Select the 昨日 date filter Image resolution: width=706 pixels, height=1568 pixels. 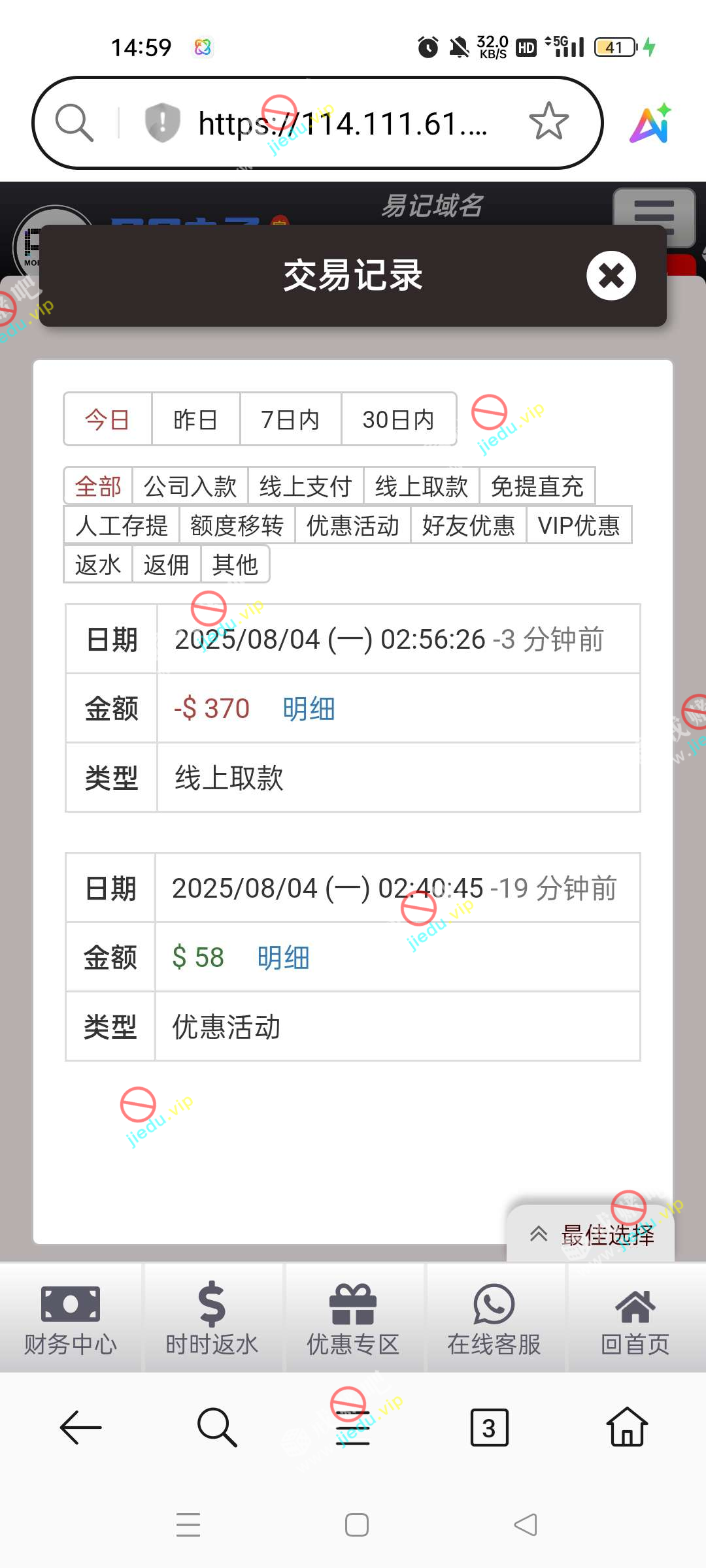click(195, 419)
